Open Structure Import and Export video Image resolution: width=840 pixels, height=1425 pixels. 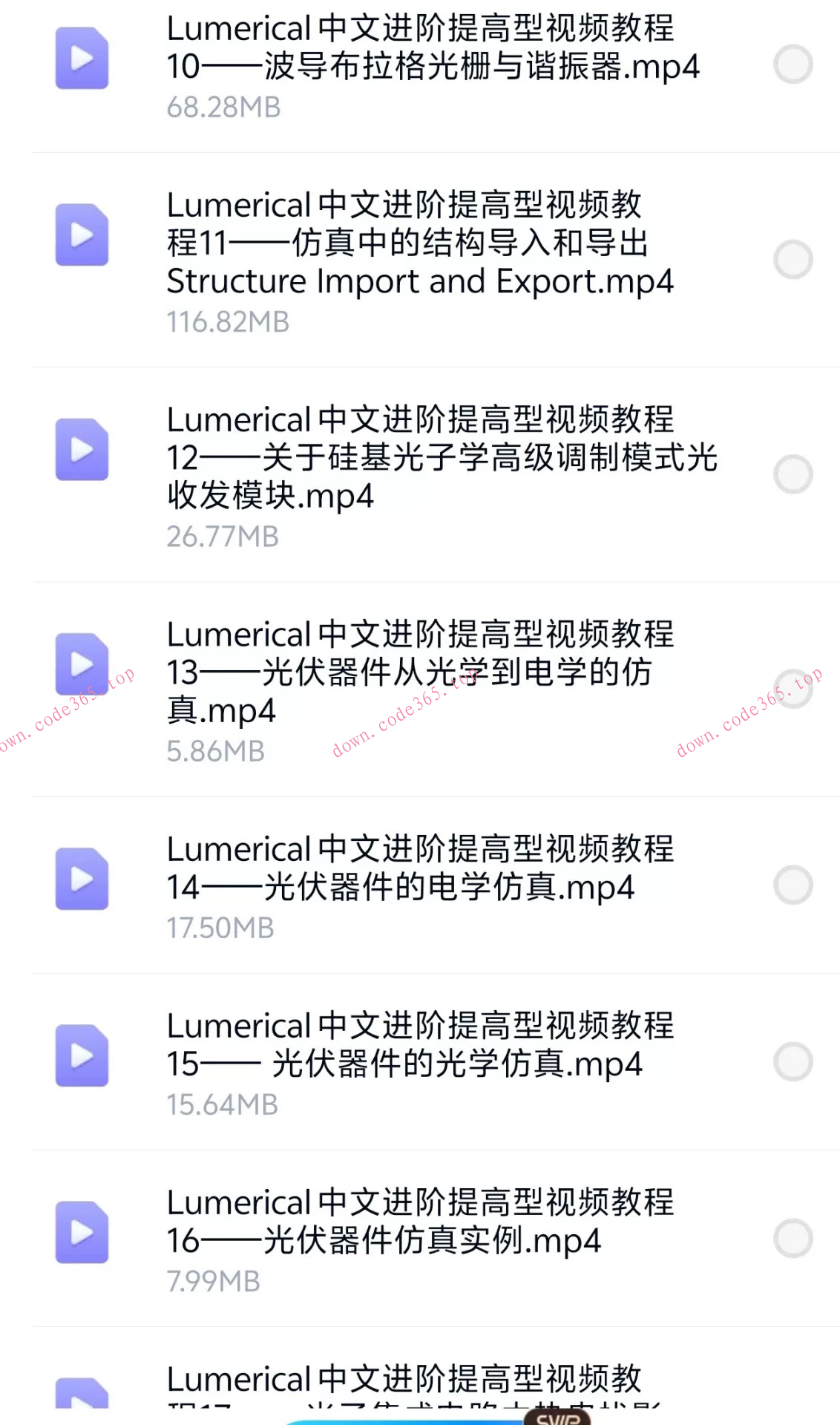pos(419,241)
